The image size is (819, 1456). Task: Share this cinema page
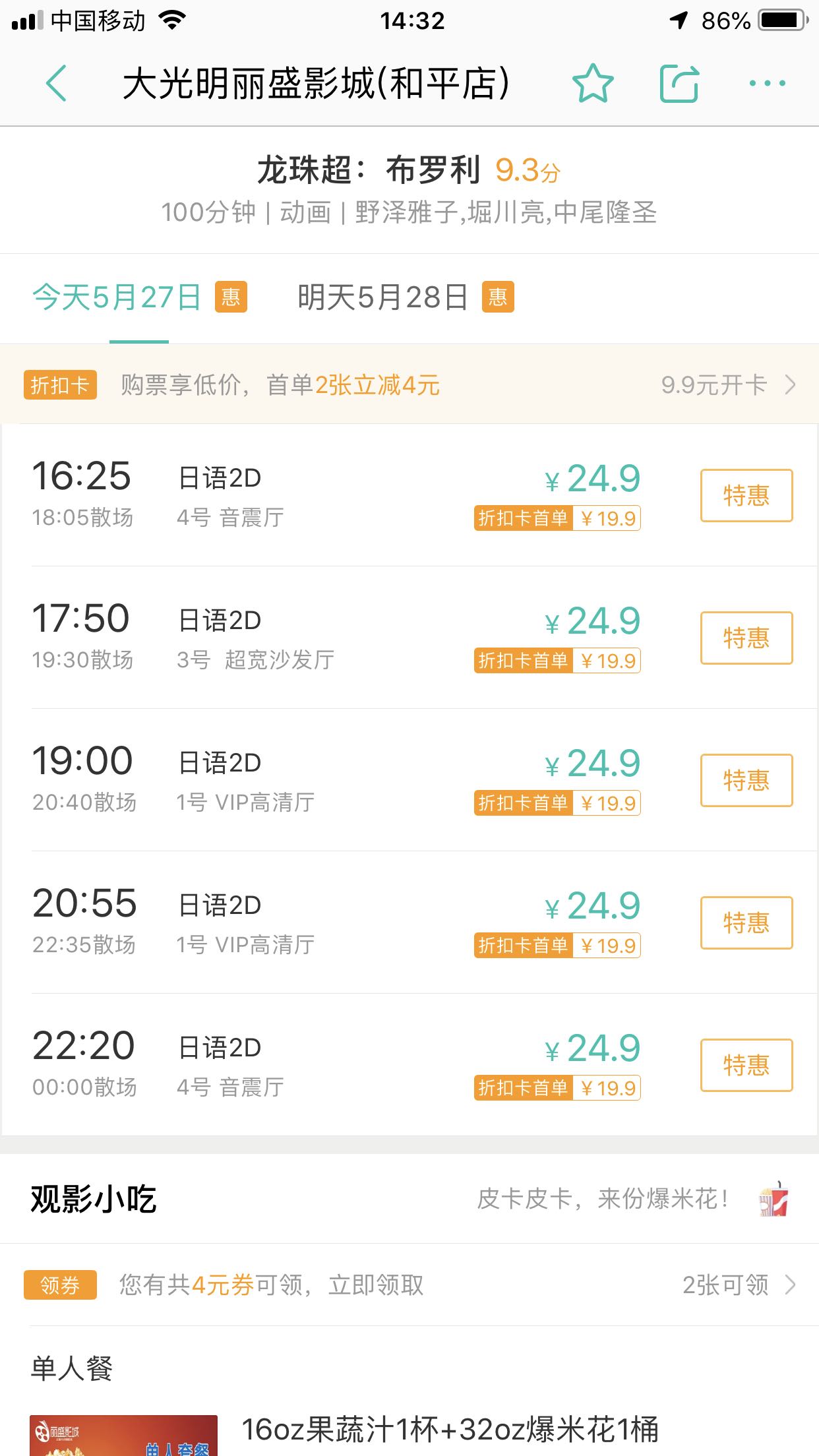[680, 83]
